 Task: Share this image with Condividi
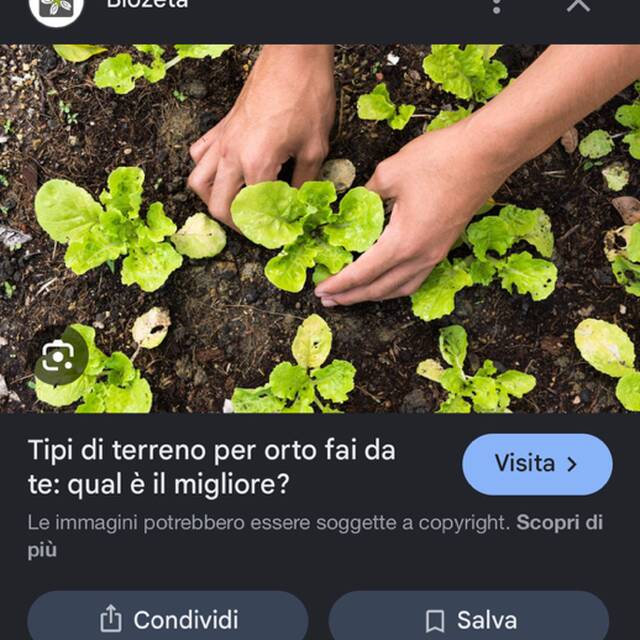(167, 619)
